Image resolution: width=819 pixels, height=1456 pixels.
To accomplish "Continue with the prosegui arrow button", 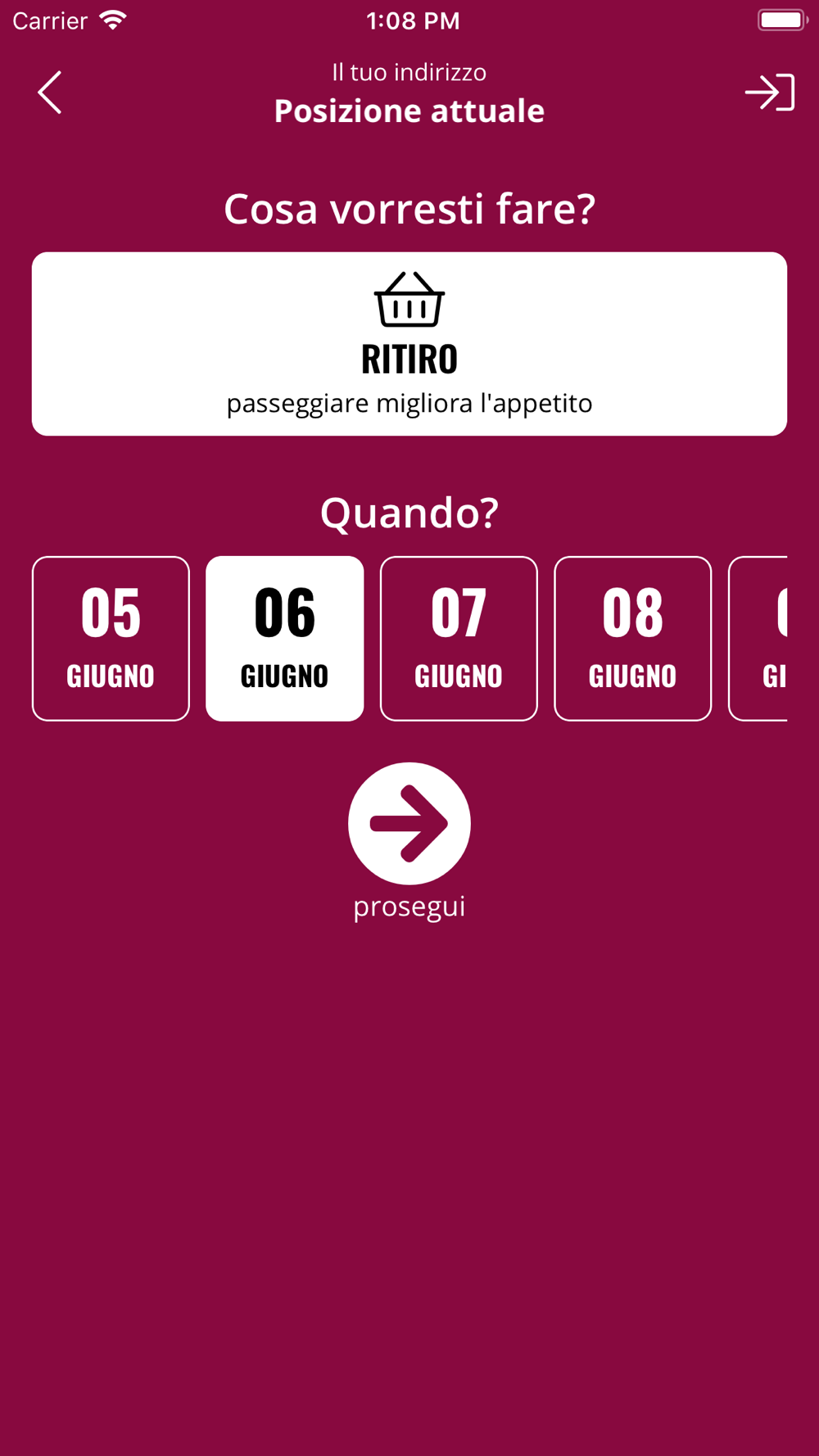I will pyautogui.click(x=409, y=824).
